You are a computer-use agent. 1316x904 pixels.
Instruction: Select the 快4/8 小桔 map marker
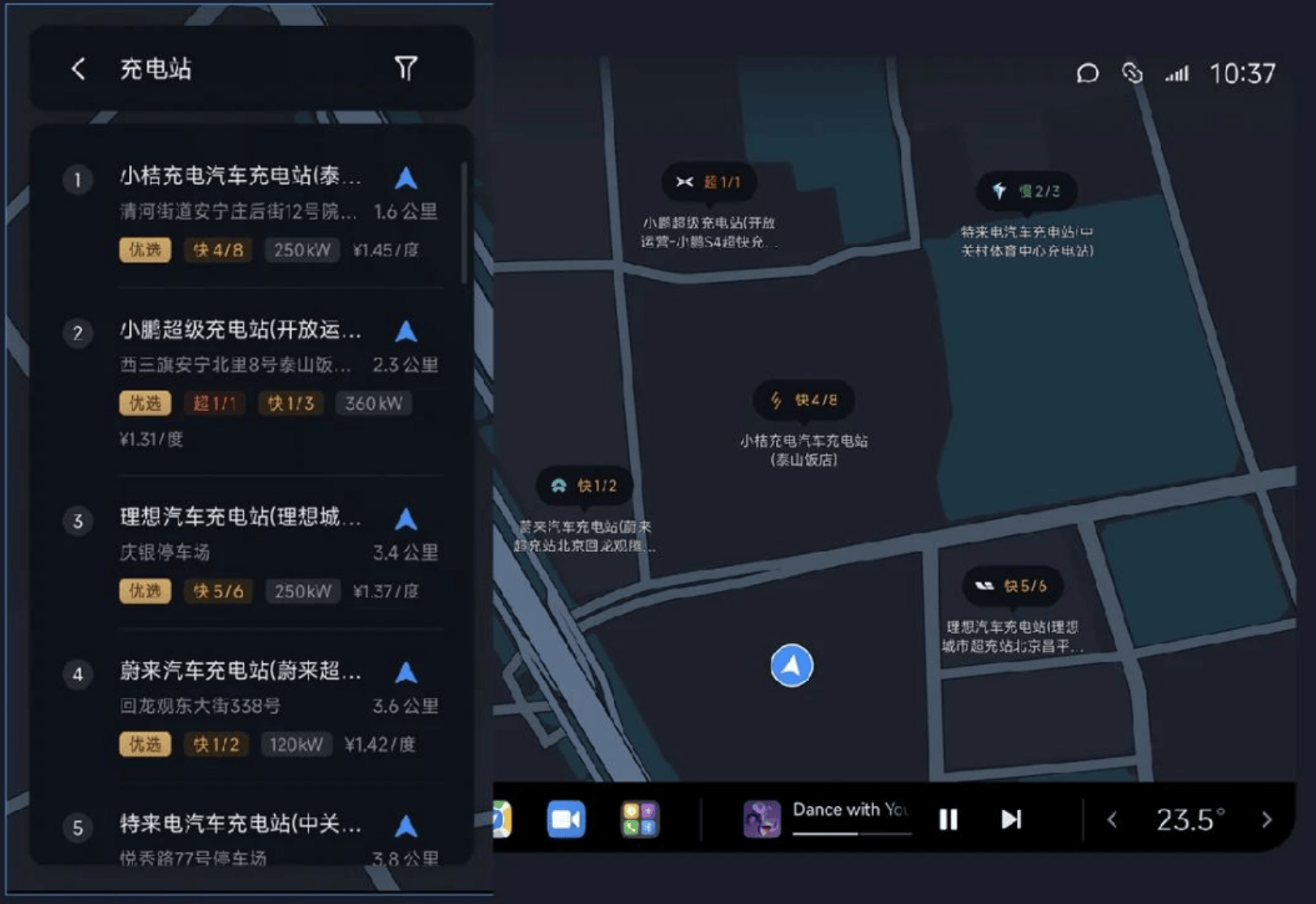pyautogui.click(x=804, y=400)
